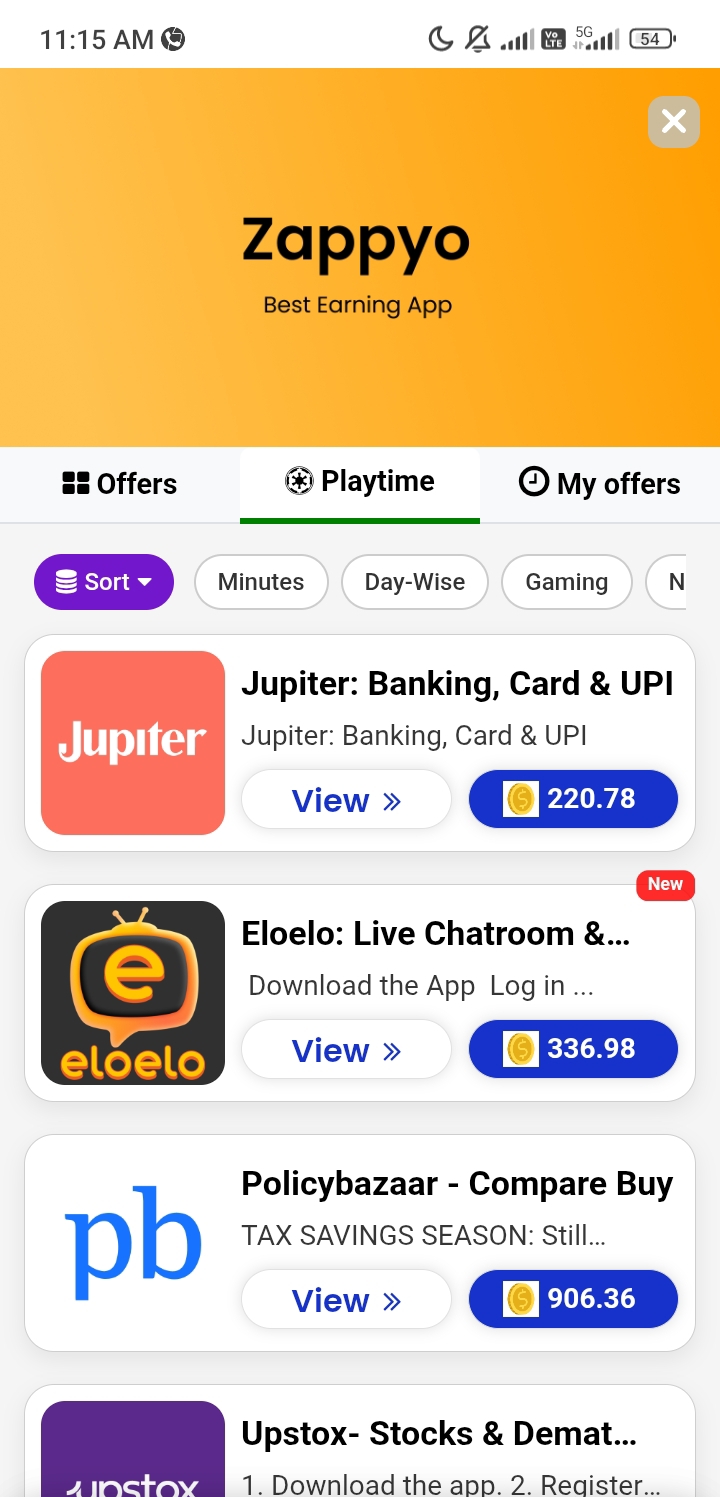
Task: View the Eloelo Live Chatroom offer
Action: (346, 1050)
